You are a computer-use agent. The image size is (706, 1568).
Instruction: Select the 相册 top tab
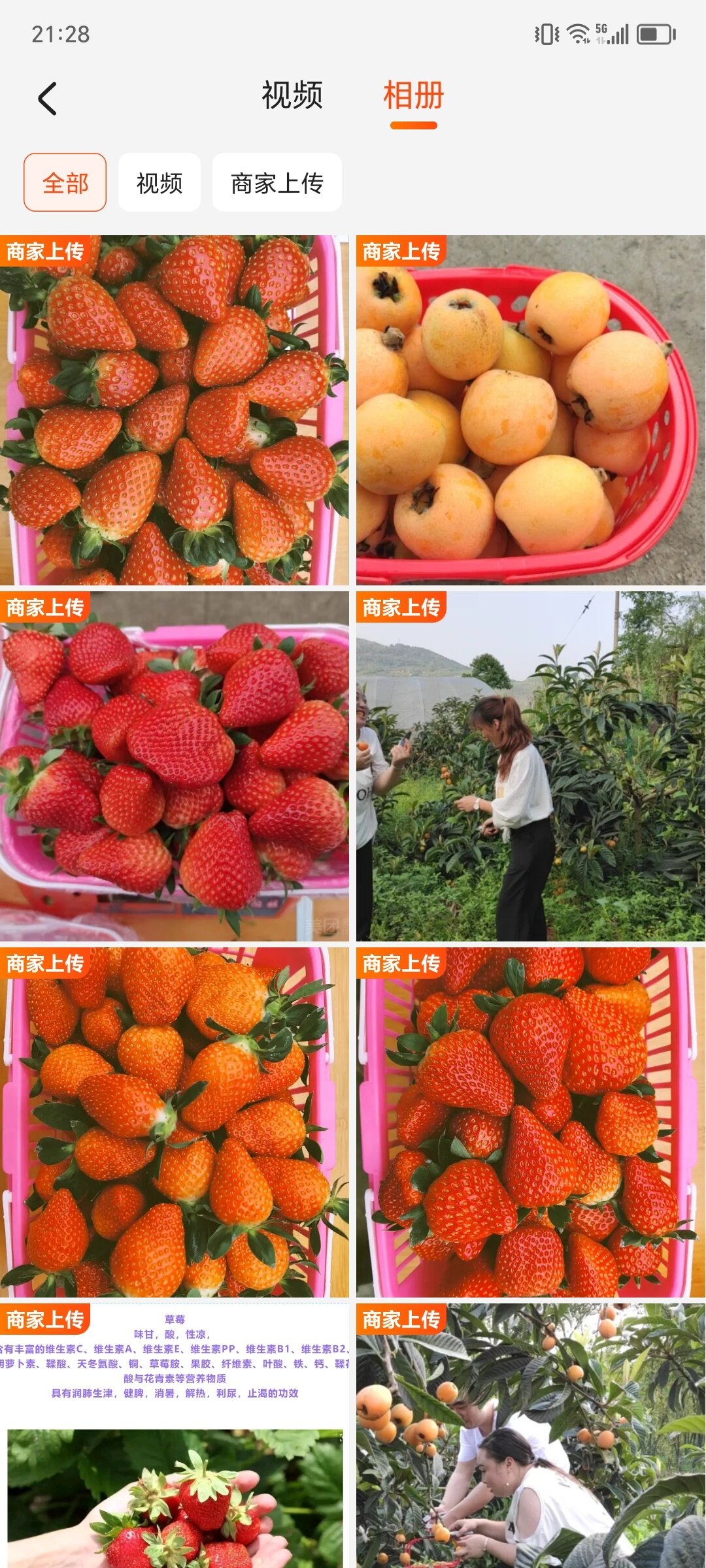[x=413, y=95]
